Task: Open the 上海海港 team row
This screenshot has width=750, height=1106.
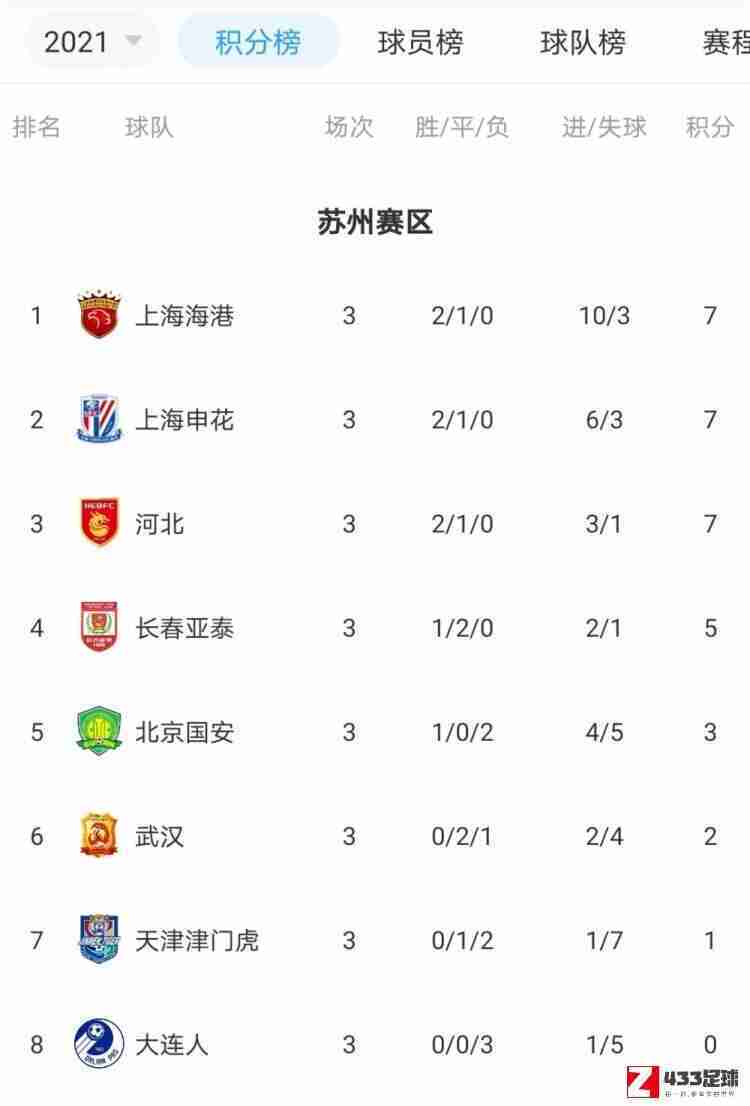Action: pyautogui.click(x=184, y=316)
